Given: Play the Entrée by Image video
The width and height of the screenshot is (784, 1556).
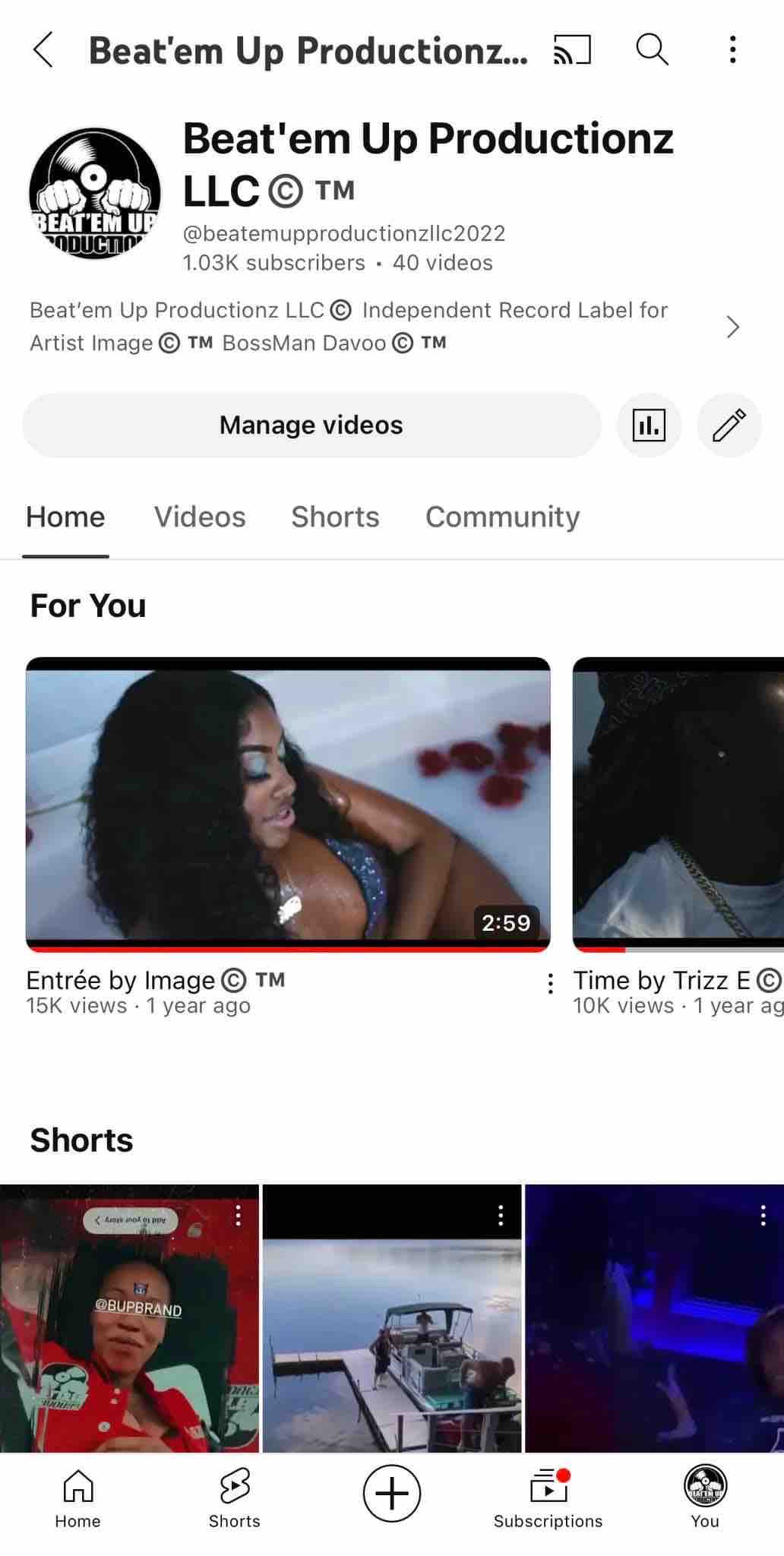Looking at the screenshot, I should point(288,805).
